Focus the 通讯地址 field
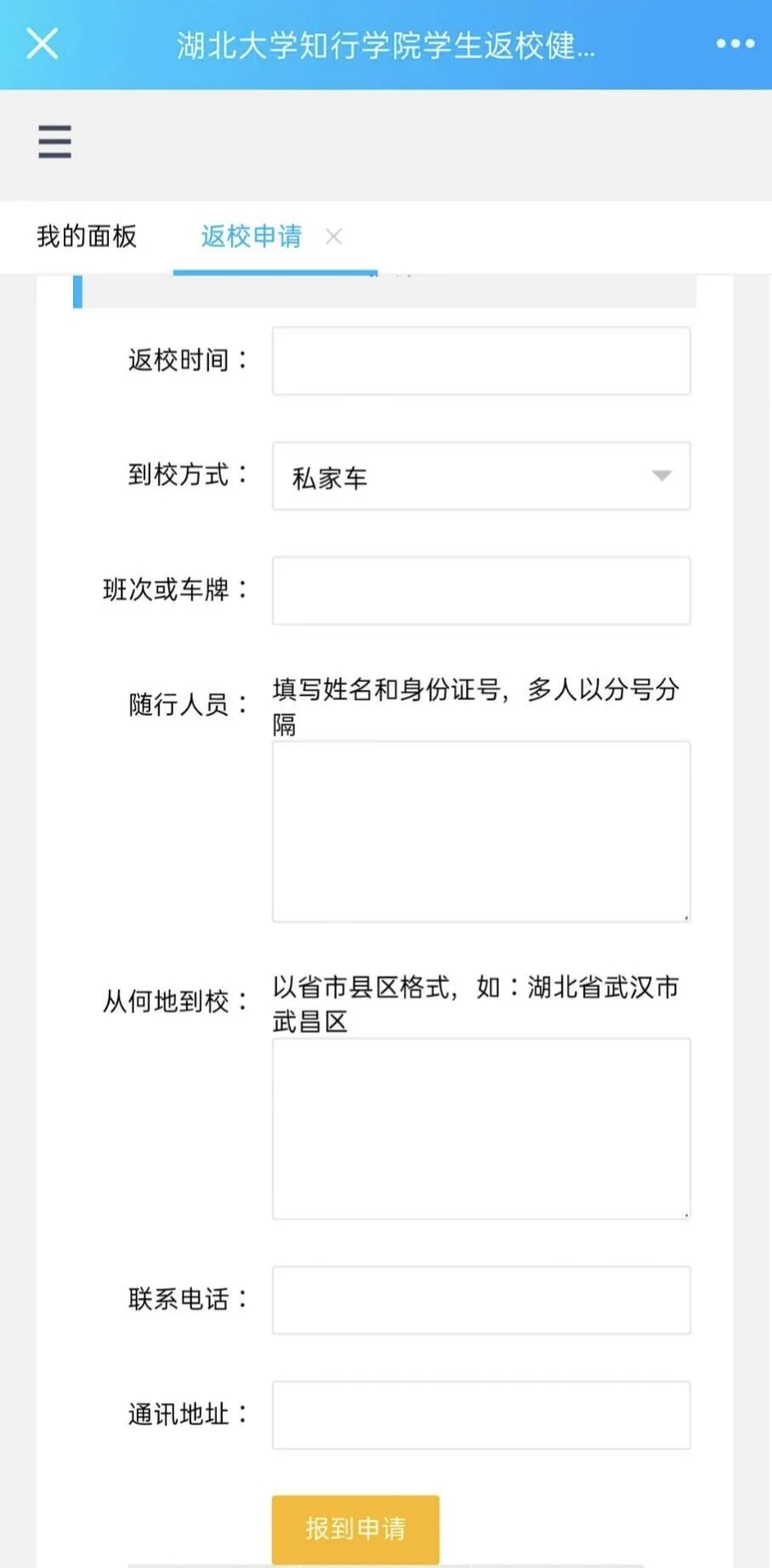Screen dimensions: 772x1568 coord(480,1415)
